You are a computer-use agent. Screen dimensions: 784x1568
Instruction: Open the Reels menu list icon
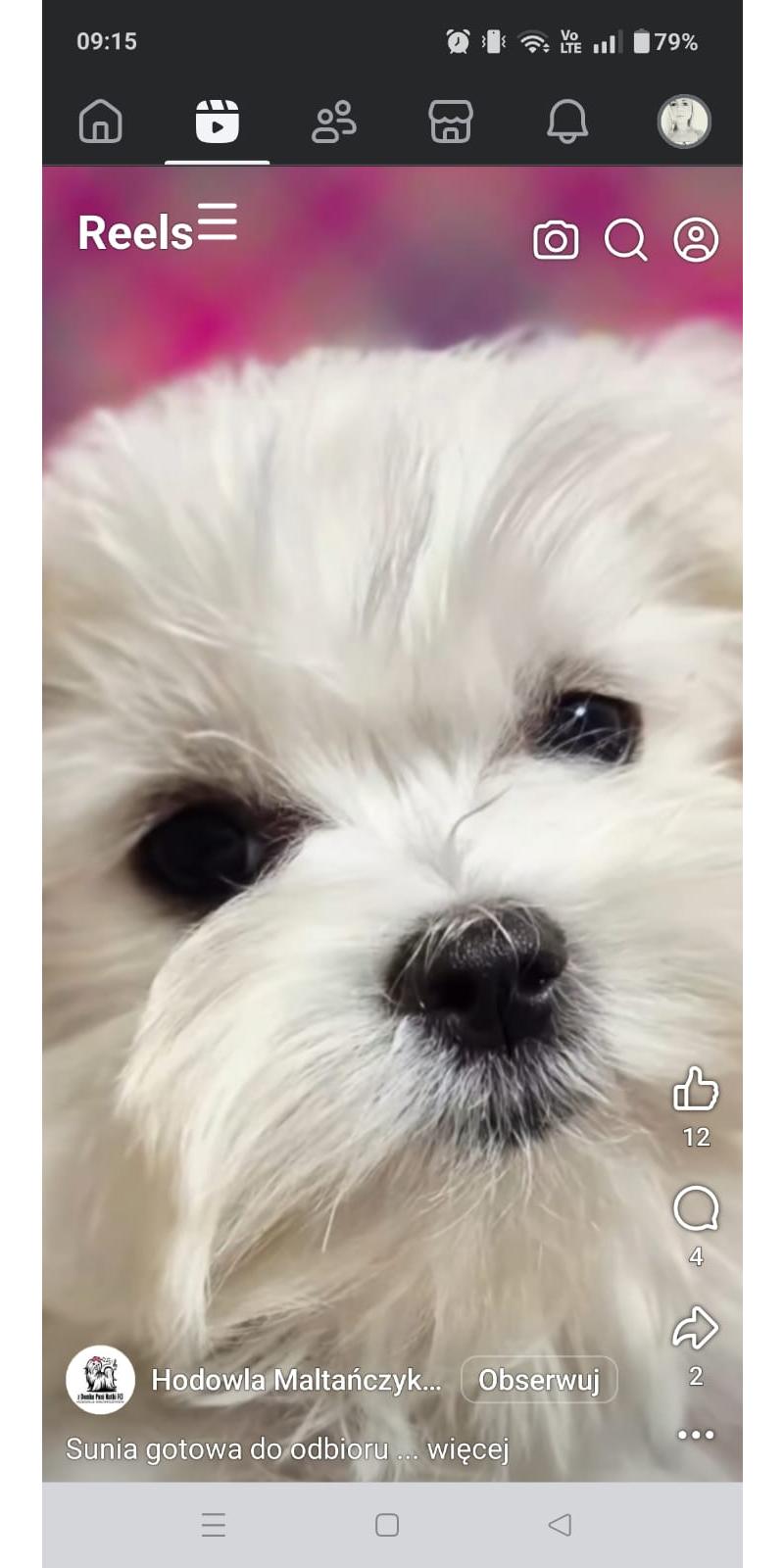coord(218,221)
